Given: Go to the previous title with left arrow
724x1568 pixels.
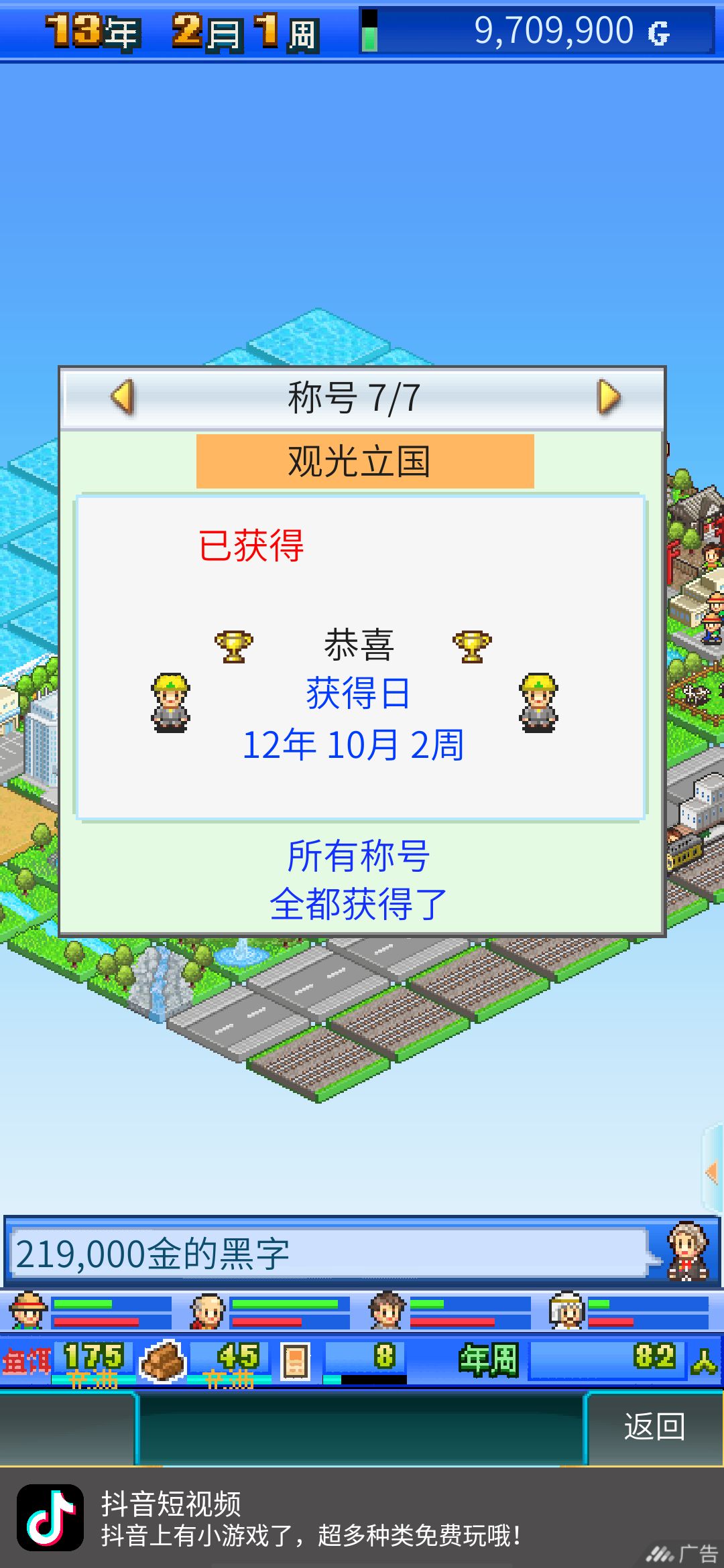Looking at the screenshot, I should coord(123,397).
